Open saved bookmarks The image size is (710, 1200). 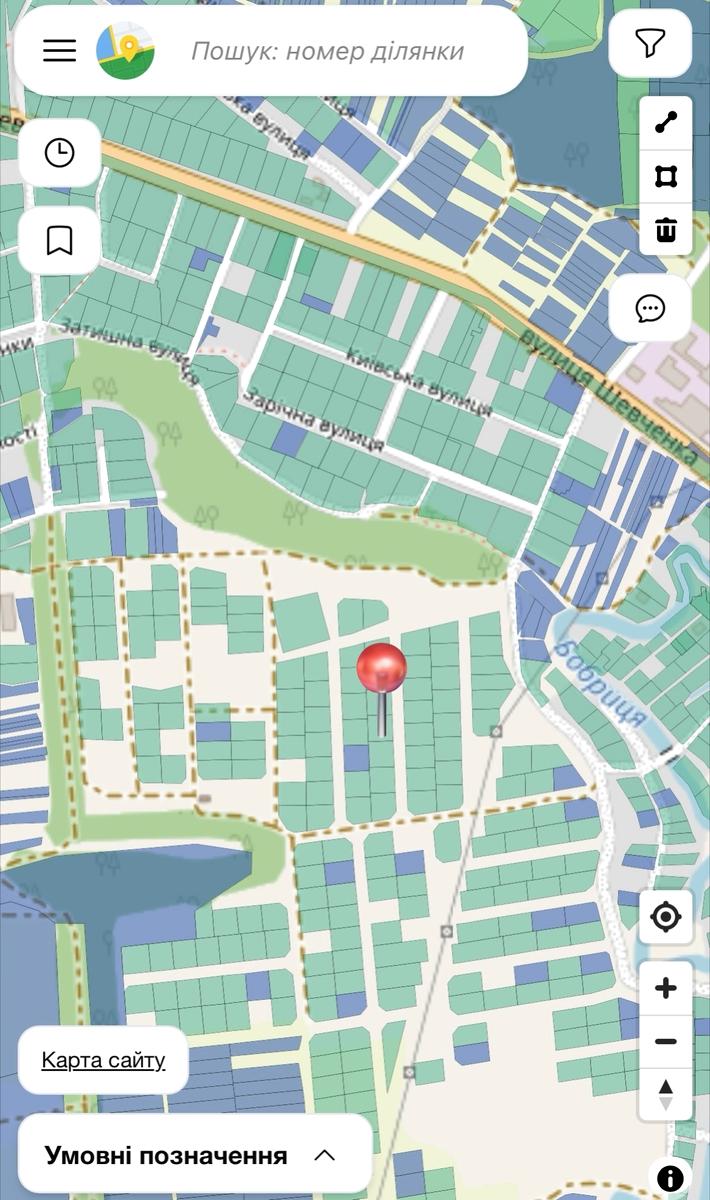pos(59,240)
